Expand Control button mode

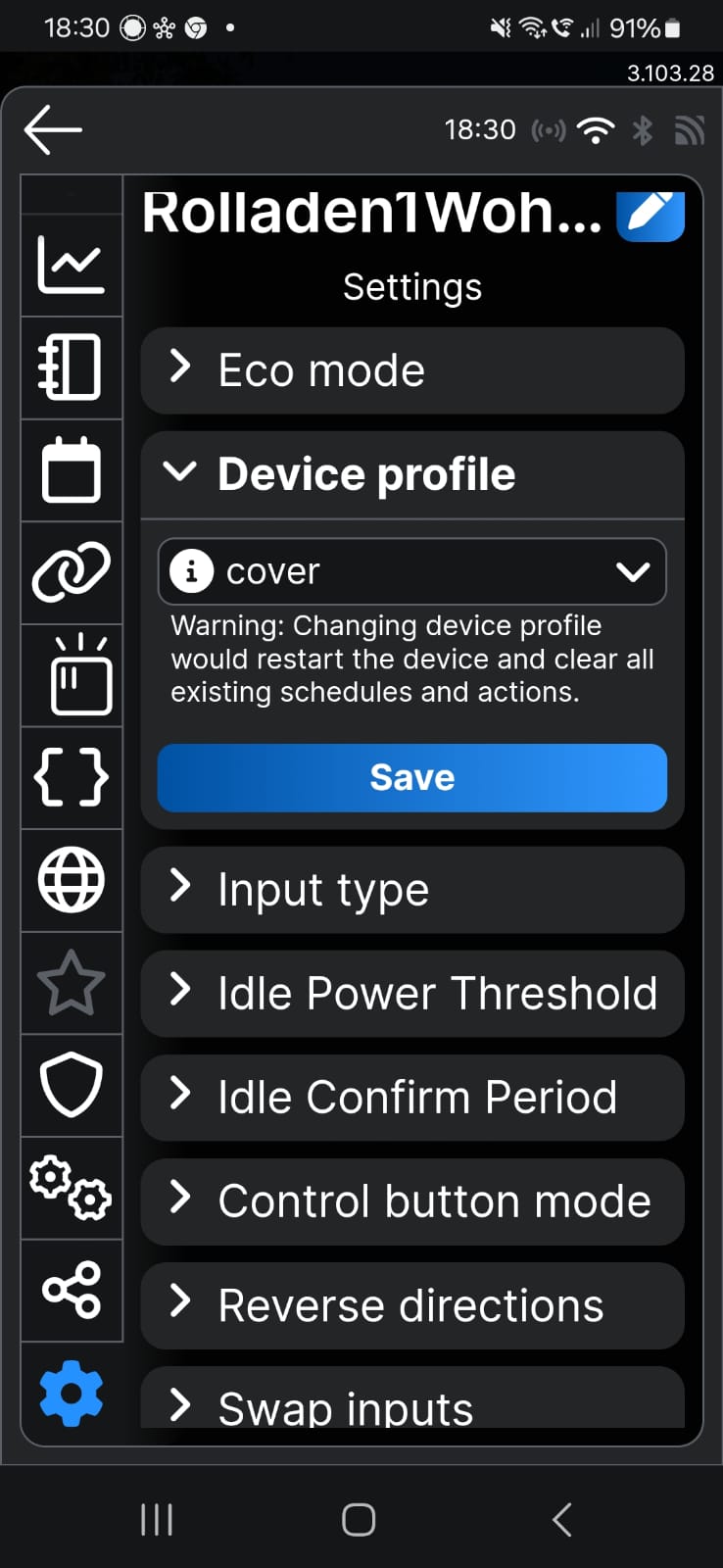[x=411, y=1201]
